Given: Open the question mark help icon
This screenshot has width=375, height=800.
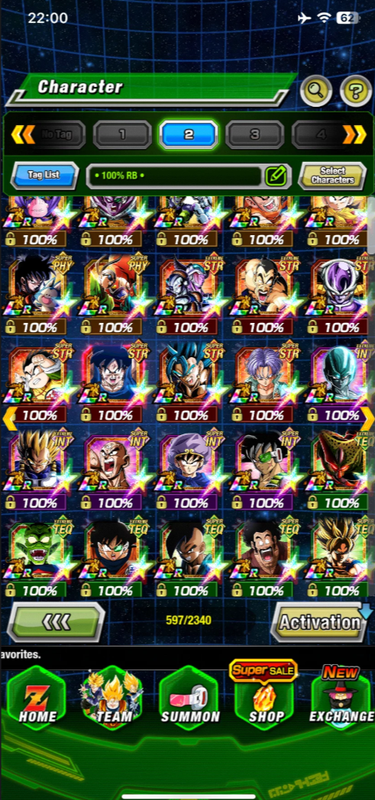Looking at the screenshot, I should point(356,91).
